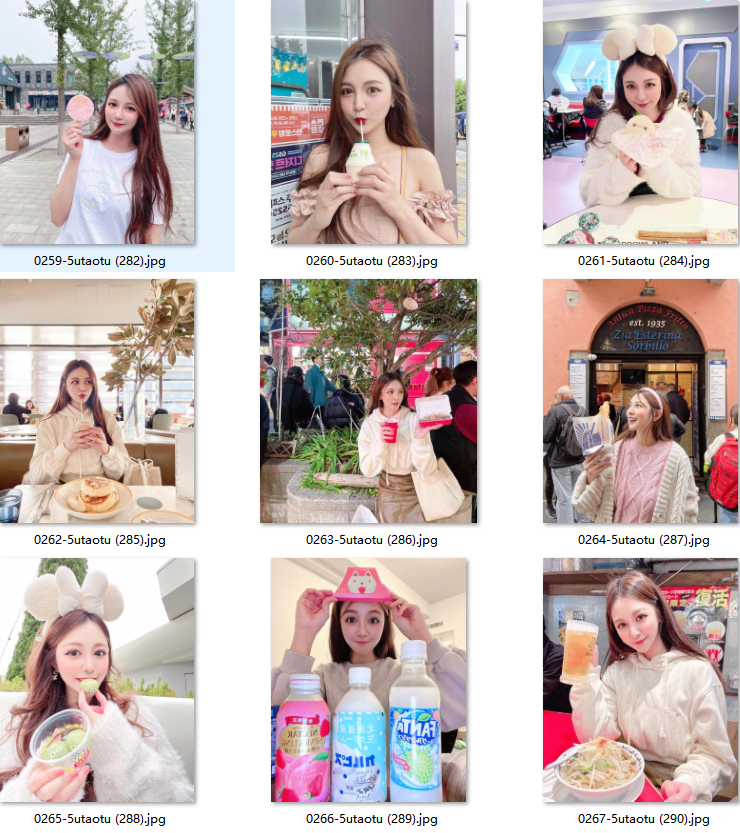Open the file 0267-5utaotu (290).jpg
This screenshot has width=740, height=833.
641,680
